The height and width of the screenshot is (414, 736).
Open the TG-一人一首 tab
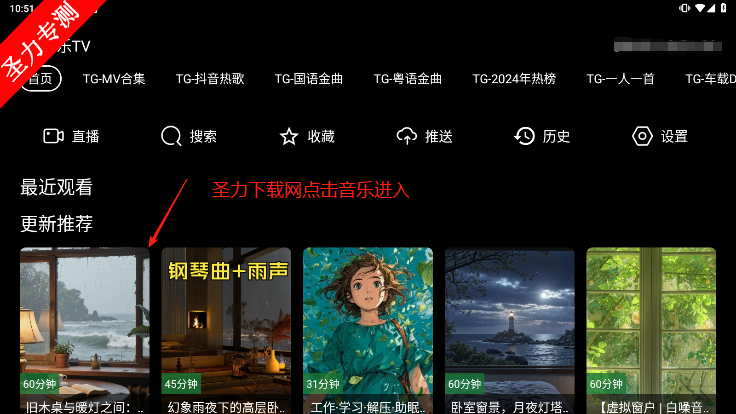tap(620, 79)
